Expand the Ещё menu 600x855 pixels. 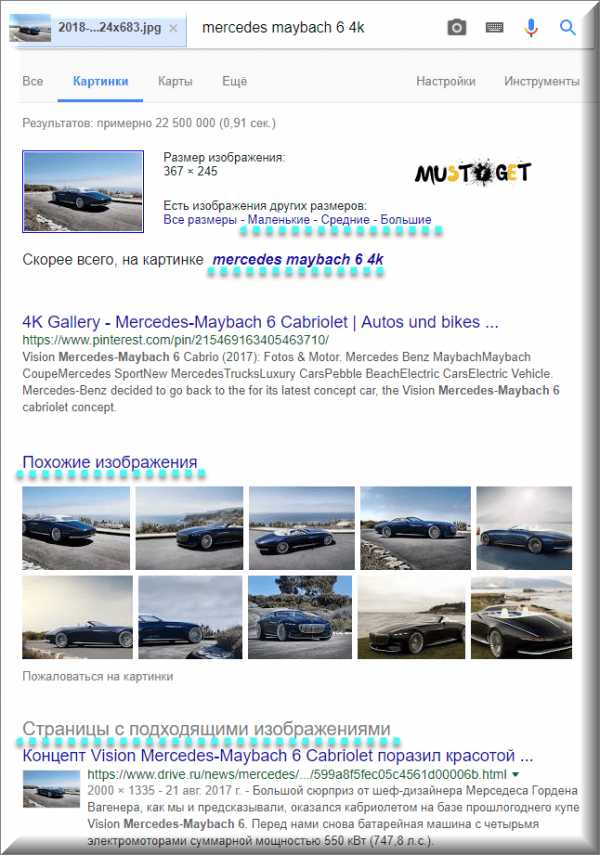[236, 81]
